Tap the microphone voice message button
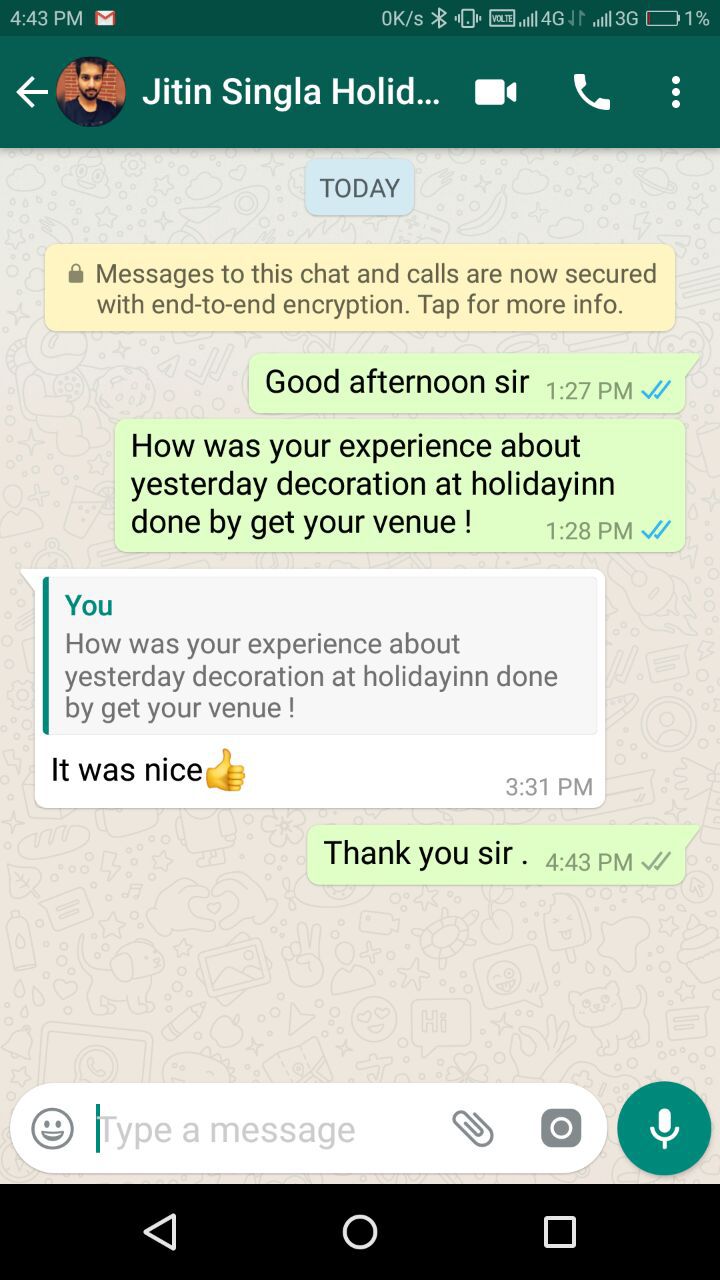 [x=664, y=1129]
